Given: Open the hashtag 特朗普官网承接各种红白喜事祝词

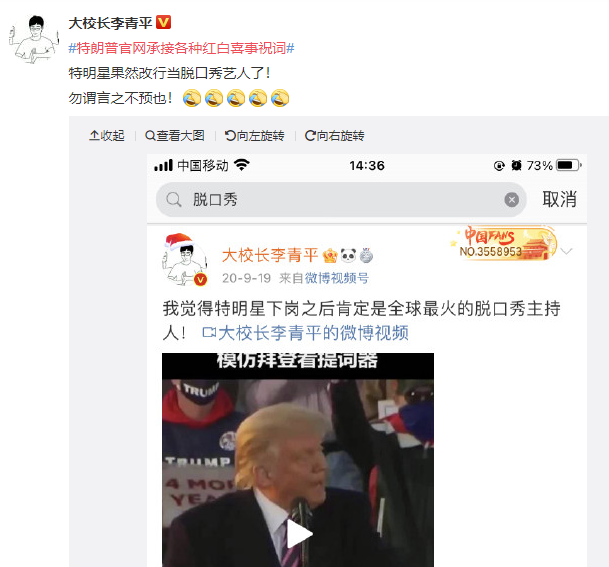Looking at the screenshot, I should (x=181, y=48).
